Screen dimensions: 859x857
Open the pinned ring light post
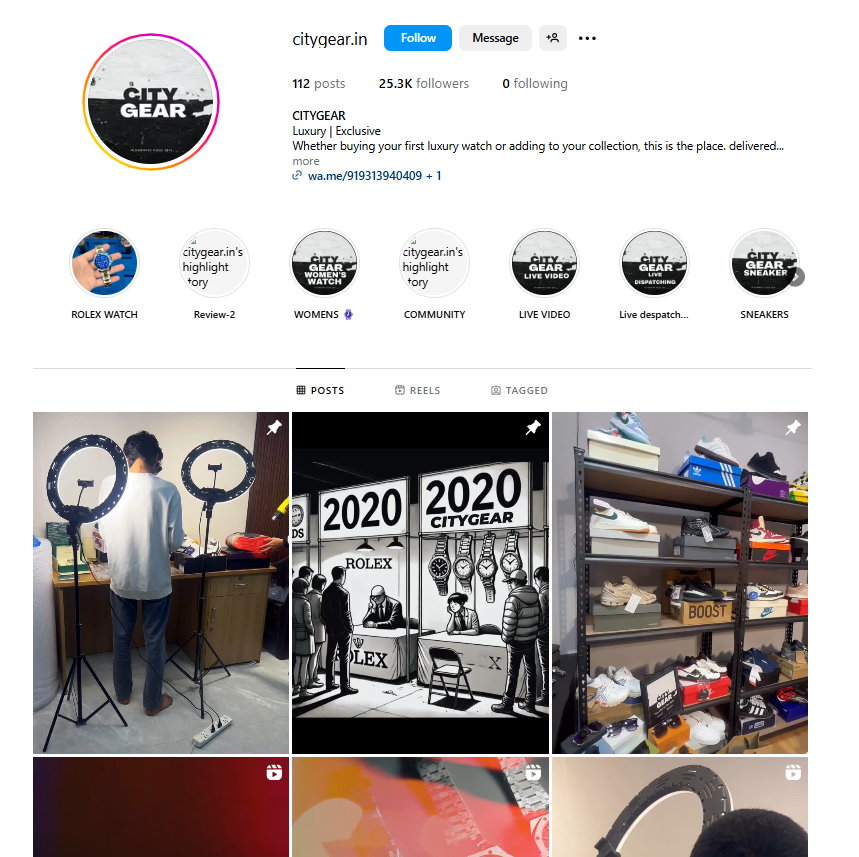click(160, 582)
